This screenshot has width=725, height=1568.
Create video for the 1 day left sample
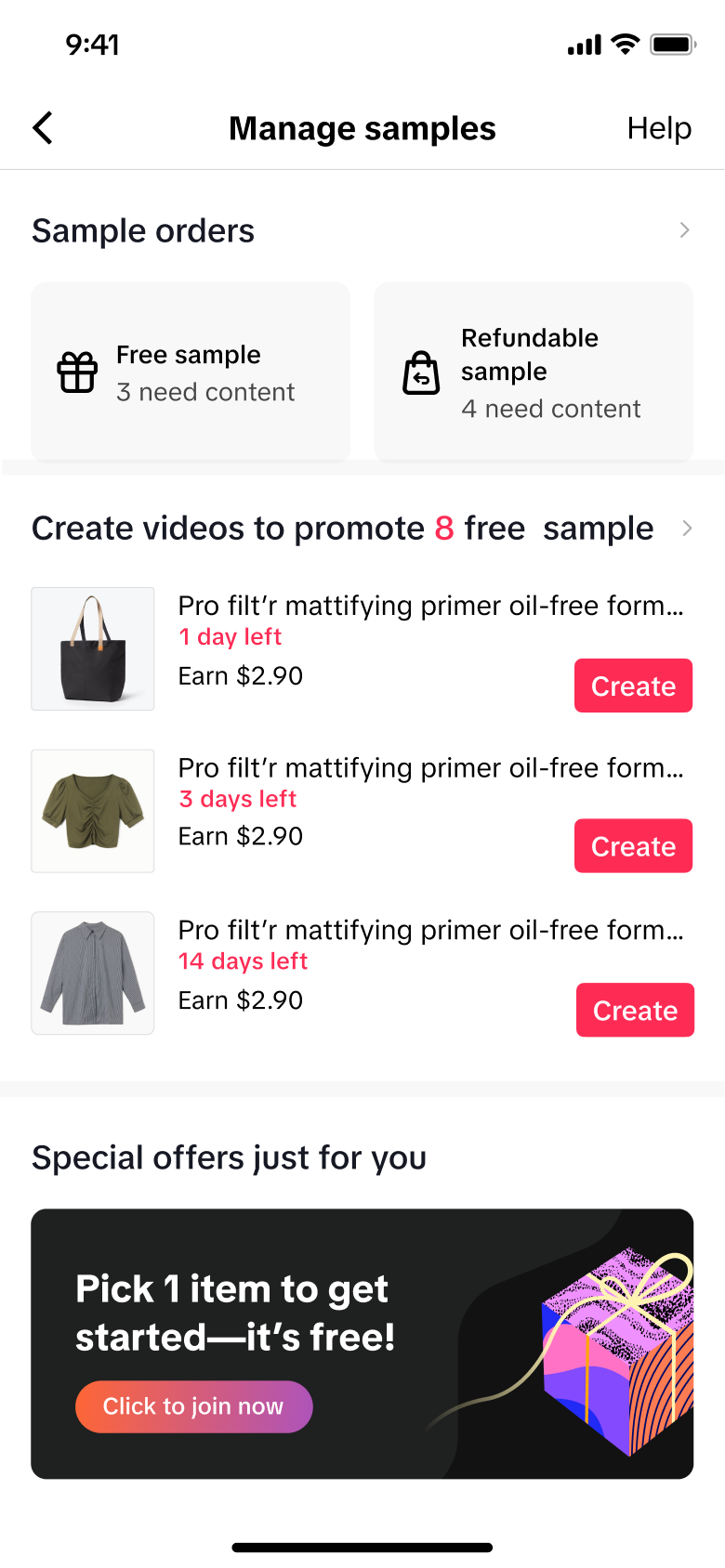[x=633, y=686]
